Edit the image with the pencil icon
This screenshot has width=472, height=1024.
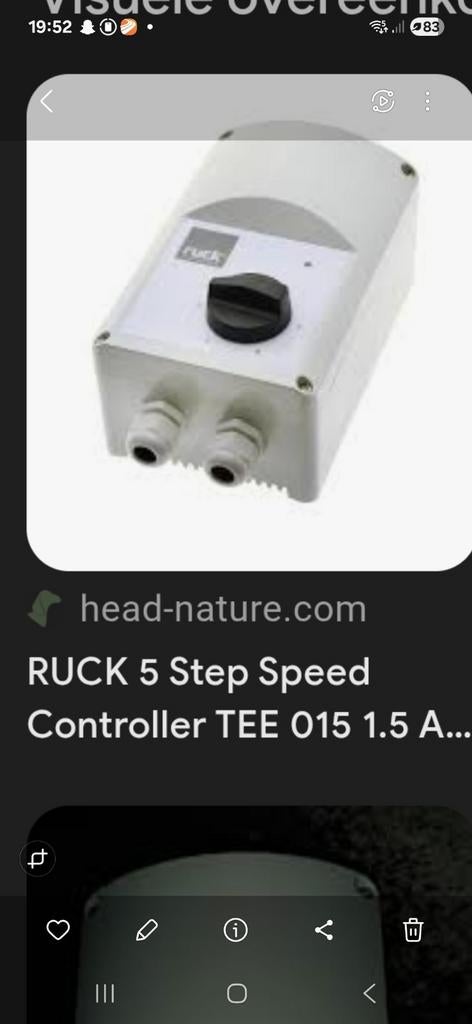(x=146, y=929)
